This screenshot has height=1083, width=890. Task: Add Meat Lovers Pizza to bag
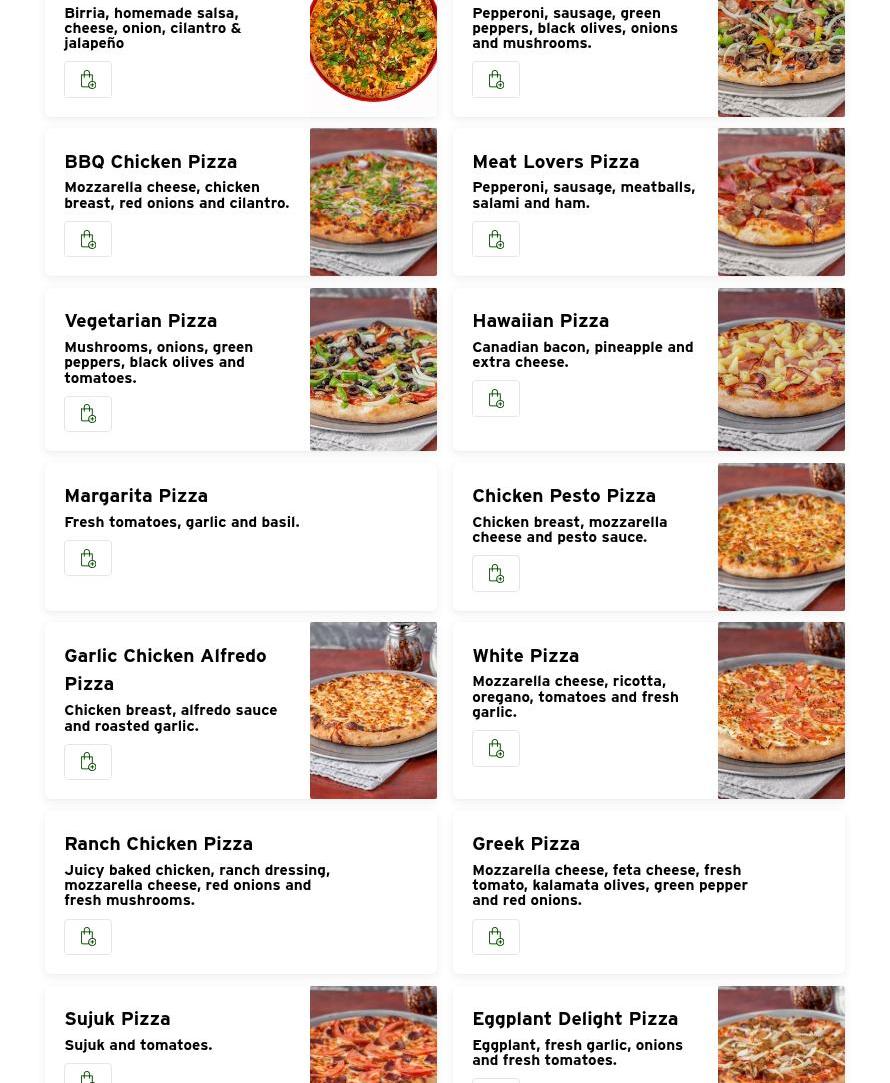[496, 240]
